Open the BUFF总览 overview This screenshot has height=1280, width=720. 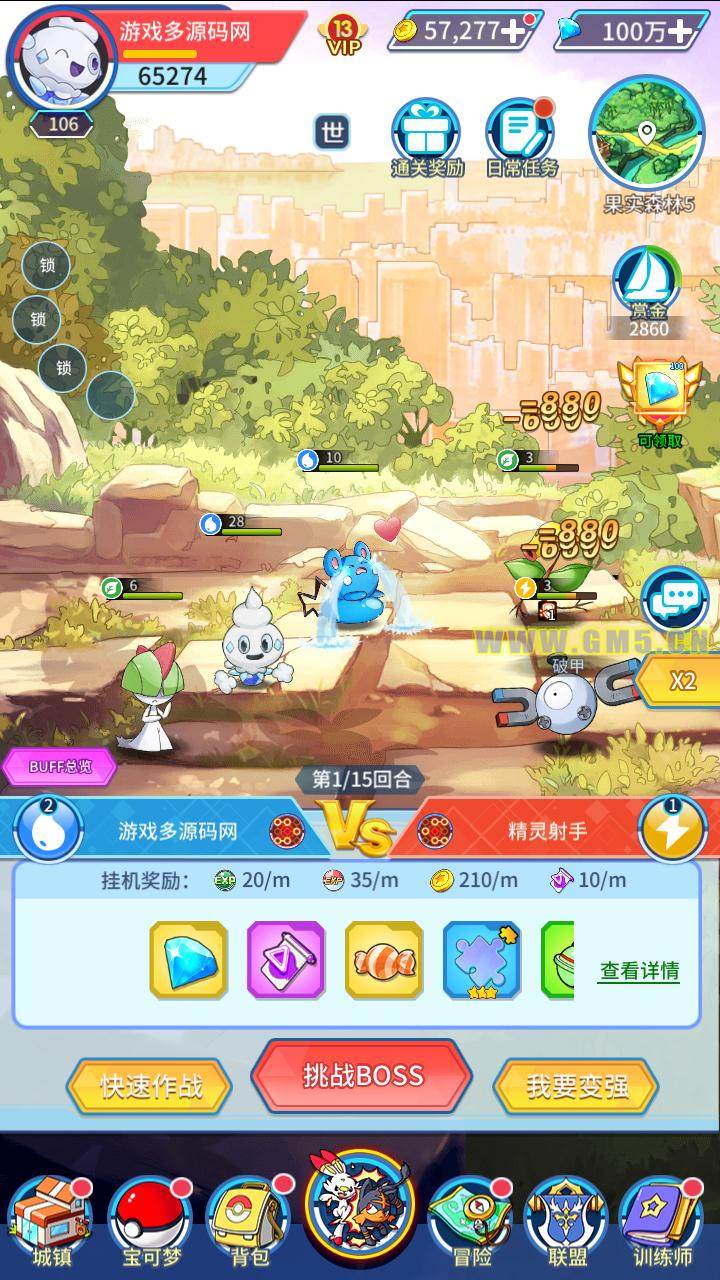pyautogui.click(x=59, y=767)
